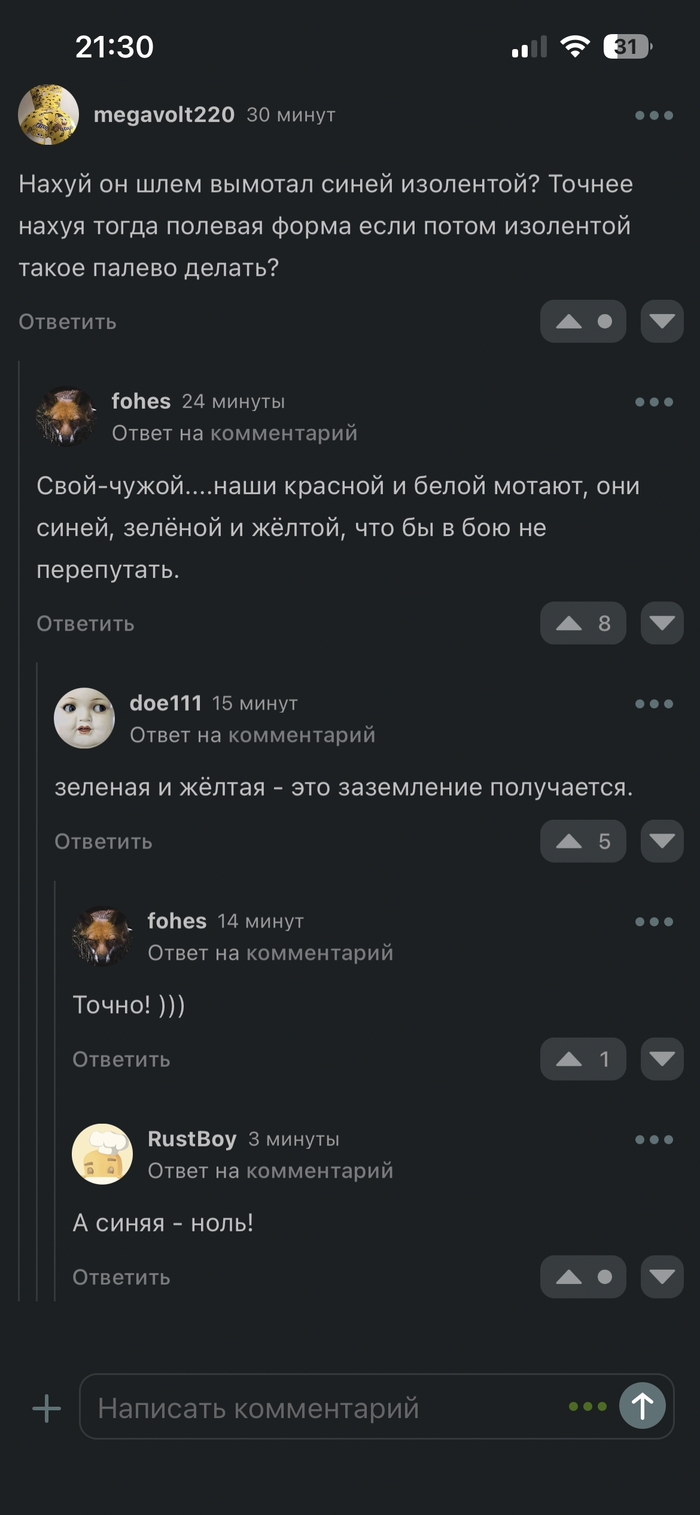Downvote megavolt220's comment
The height and width of the screenshot is (1515, 700).
click(661, 322)
